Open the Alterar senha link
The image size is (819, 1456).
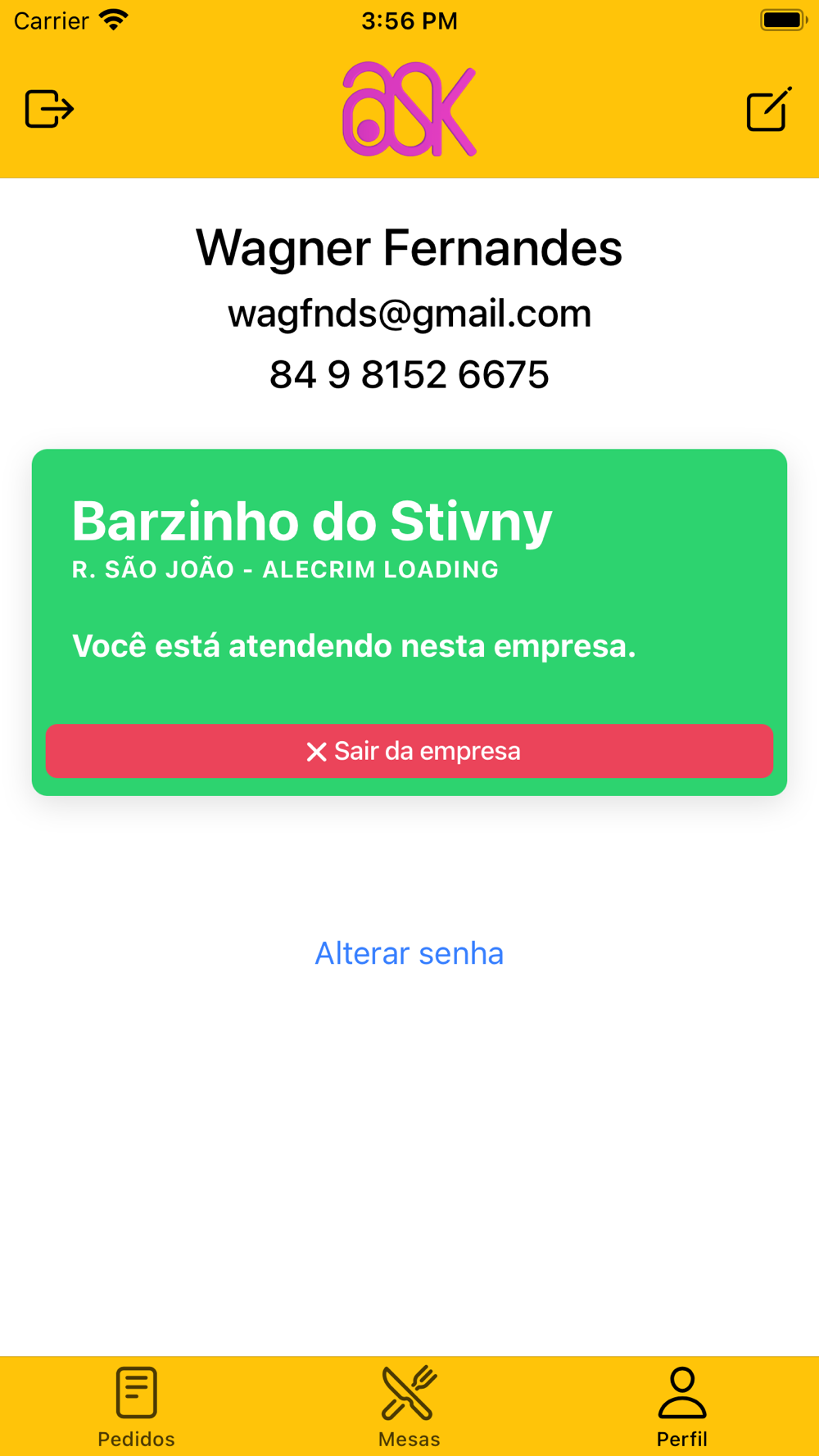point(409,953)
